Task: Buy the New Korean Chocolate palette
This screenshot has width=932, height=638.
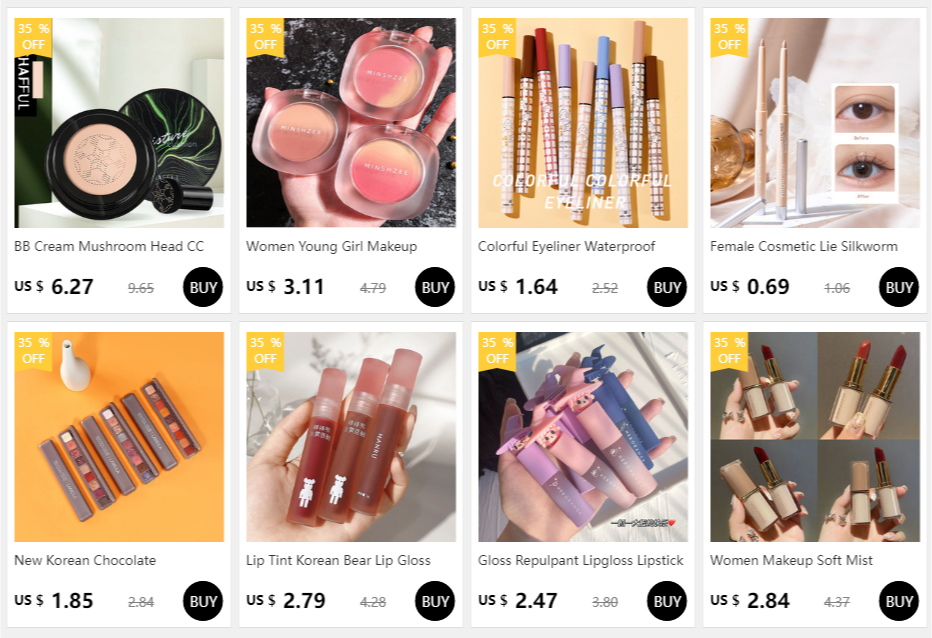Action: pos(203,601)
